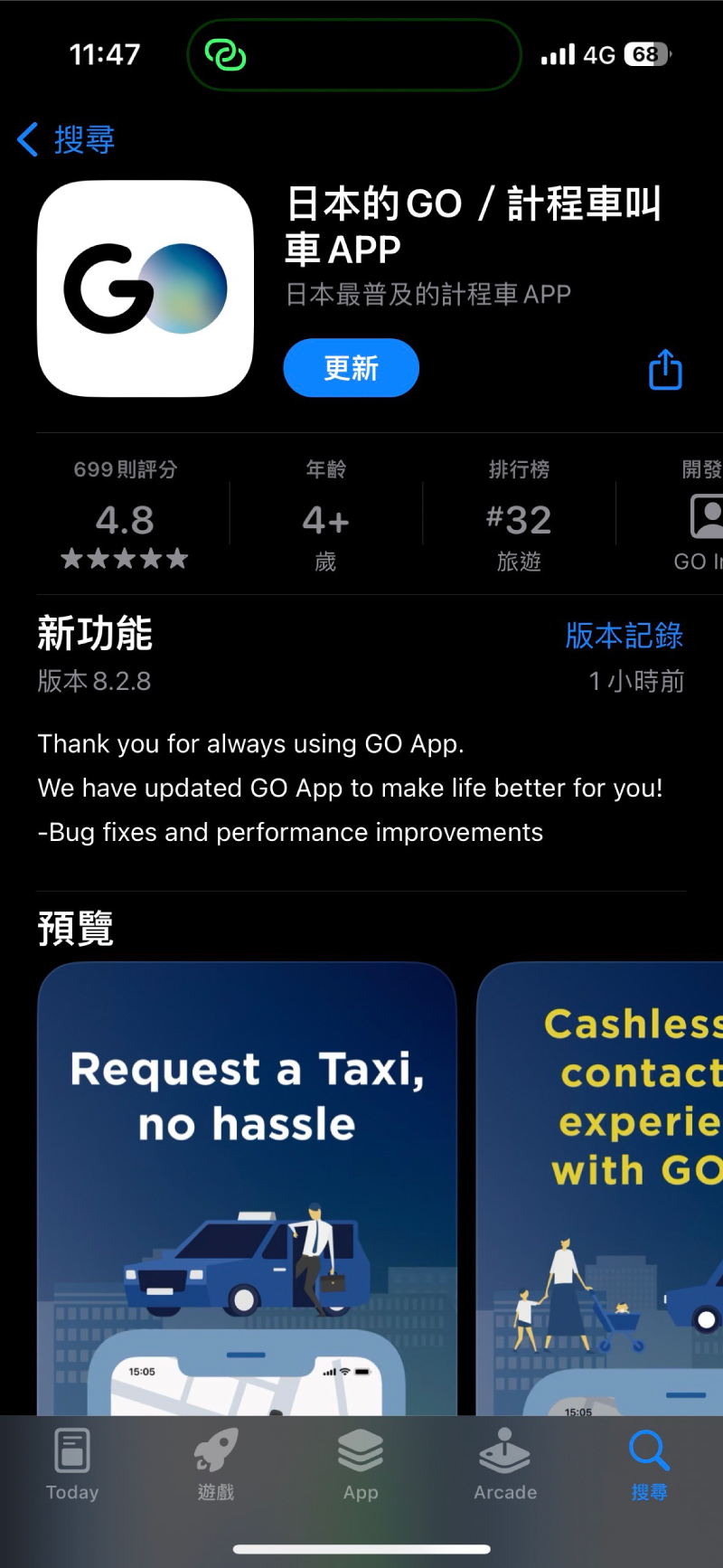Tap the green Dynamic Island link icon
This screenshot has width=723, height=1568.
[226, 55]
